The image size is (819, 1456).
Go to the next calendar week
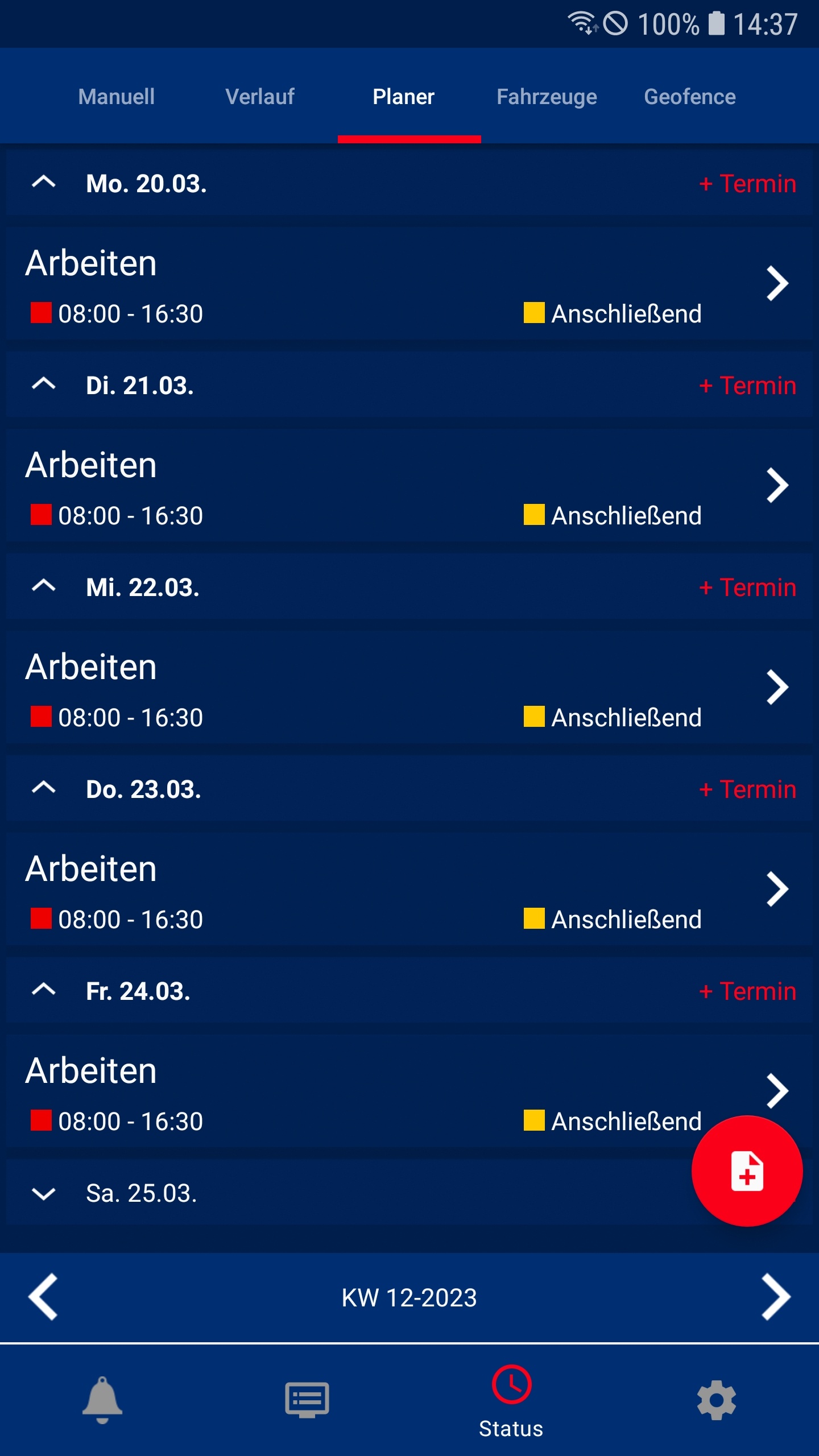click(x=776, y=1297)
